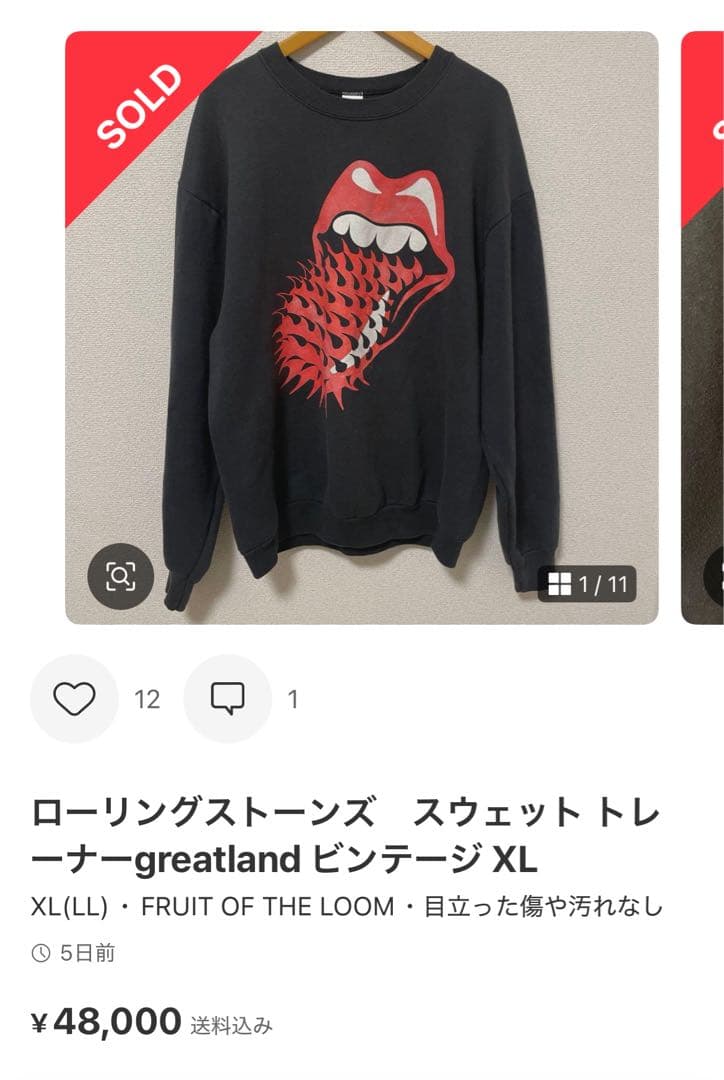Click the main sweatshirt product photo

pos(362,320)
